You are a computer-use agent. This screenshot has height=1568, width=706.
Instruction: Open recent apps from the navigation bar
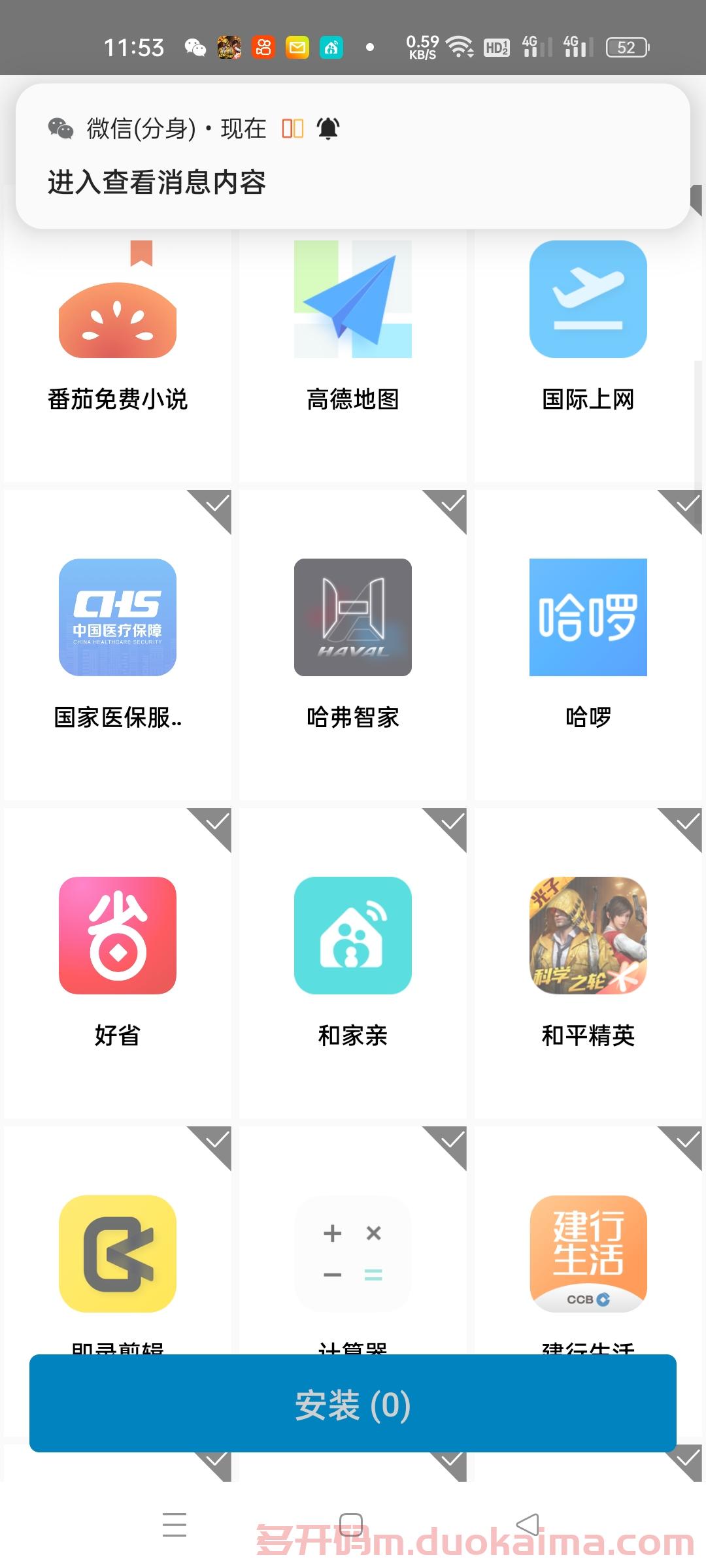pyautogui.click(x=175, y=1525)
